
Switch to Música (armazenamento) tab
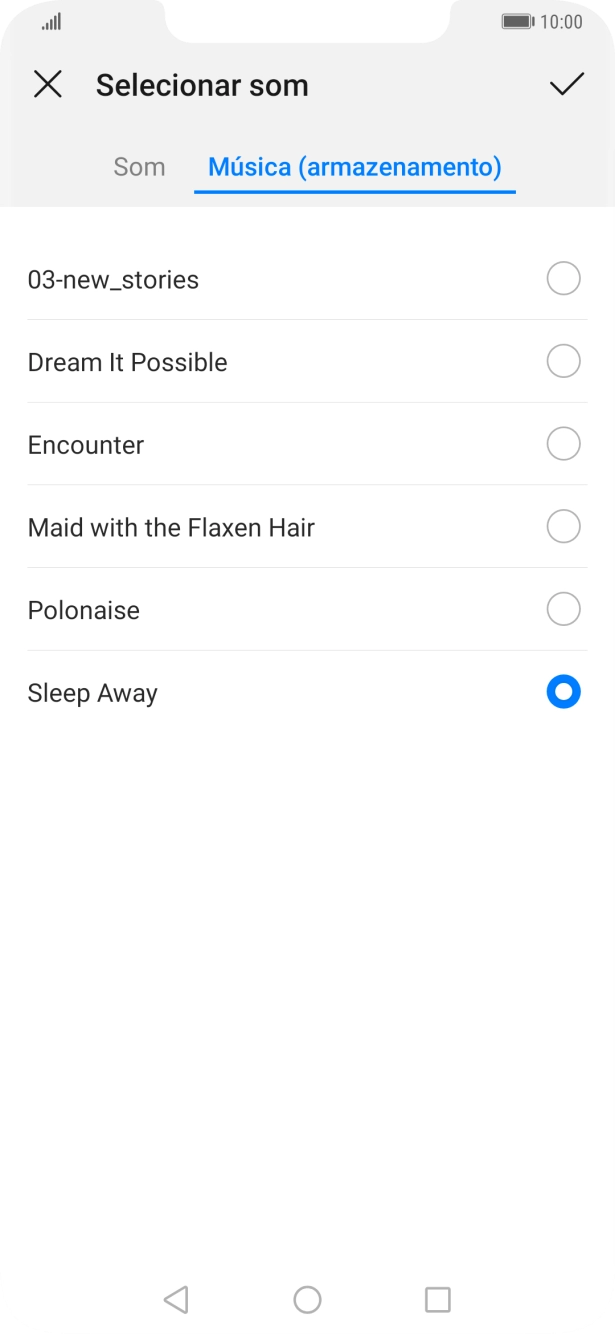354,167
